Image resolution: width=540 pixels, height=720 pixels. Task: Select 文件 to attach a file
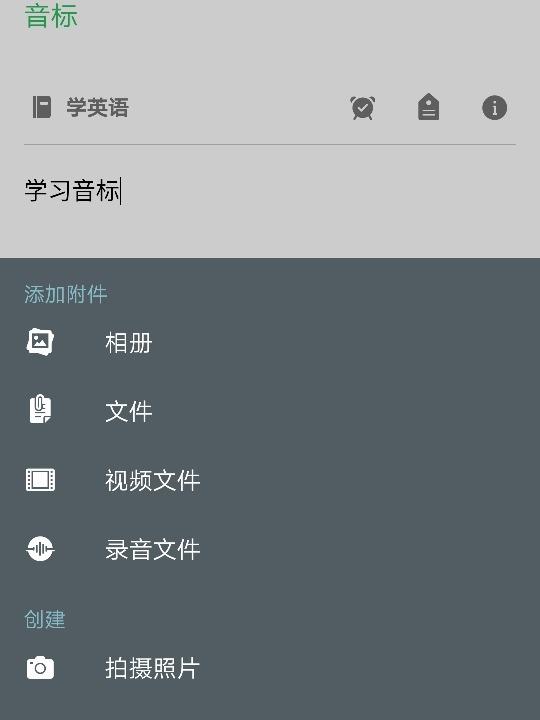(270, 411)
